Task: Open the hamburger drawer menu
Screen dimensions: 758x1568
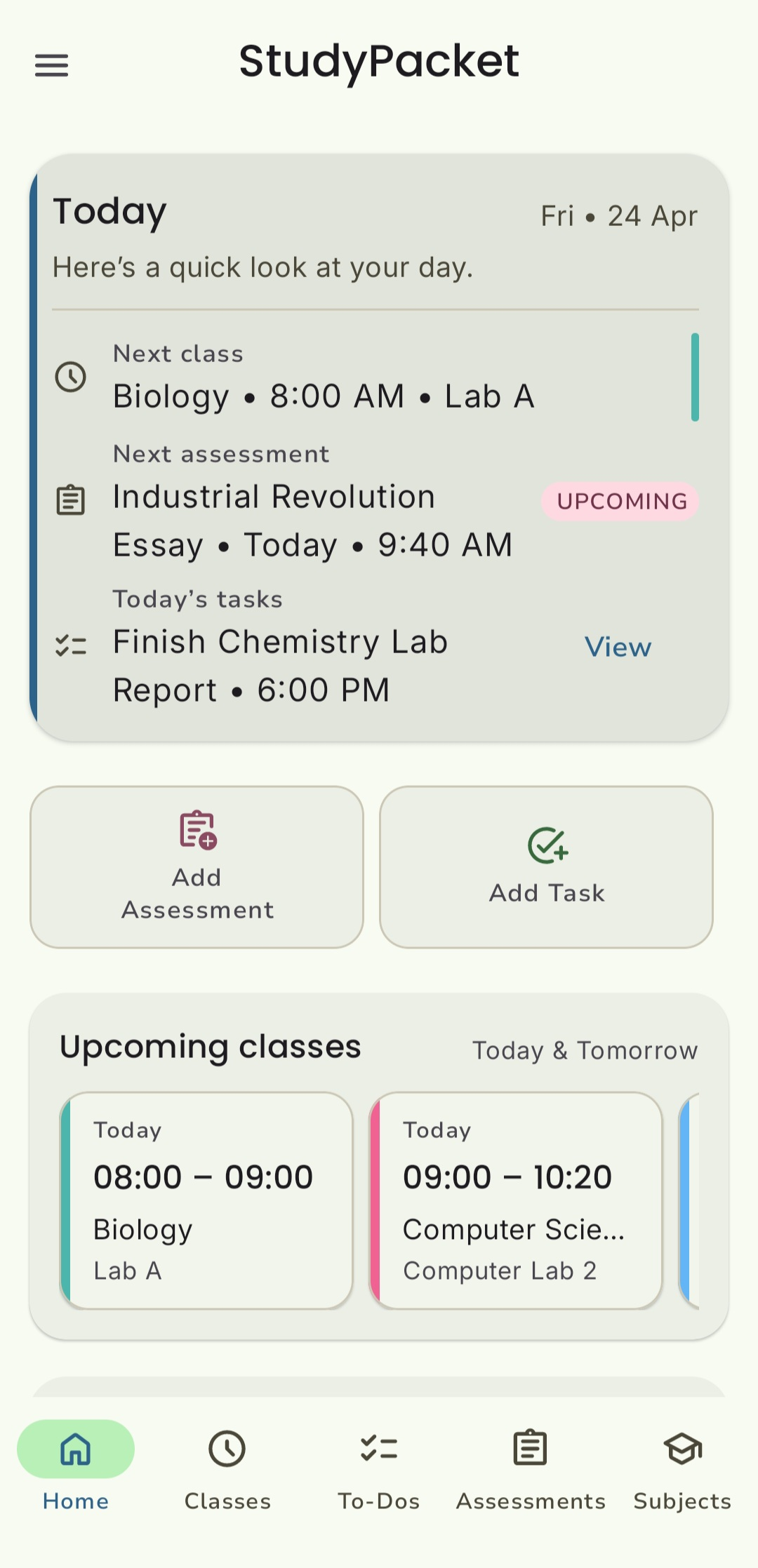Action: 52,65
